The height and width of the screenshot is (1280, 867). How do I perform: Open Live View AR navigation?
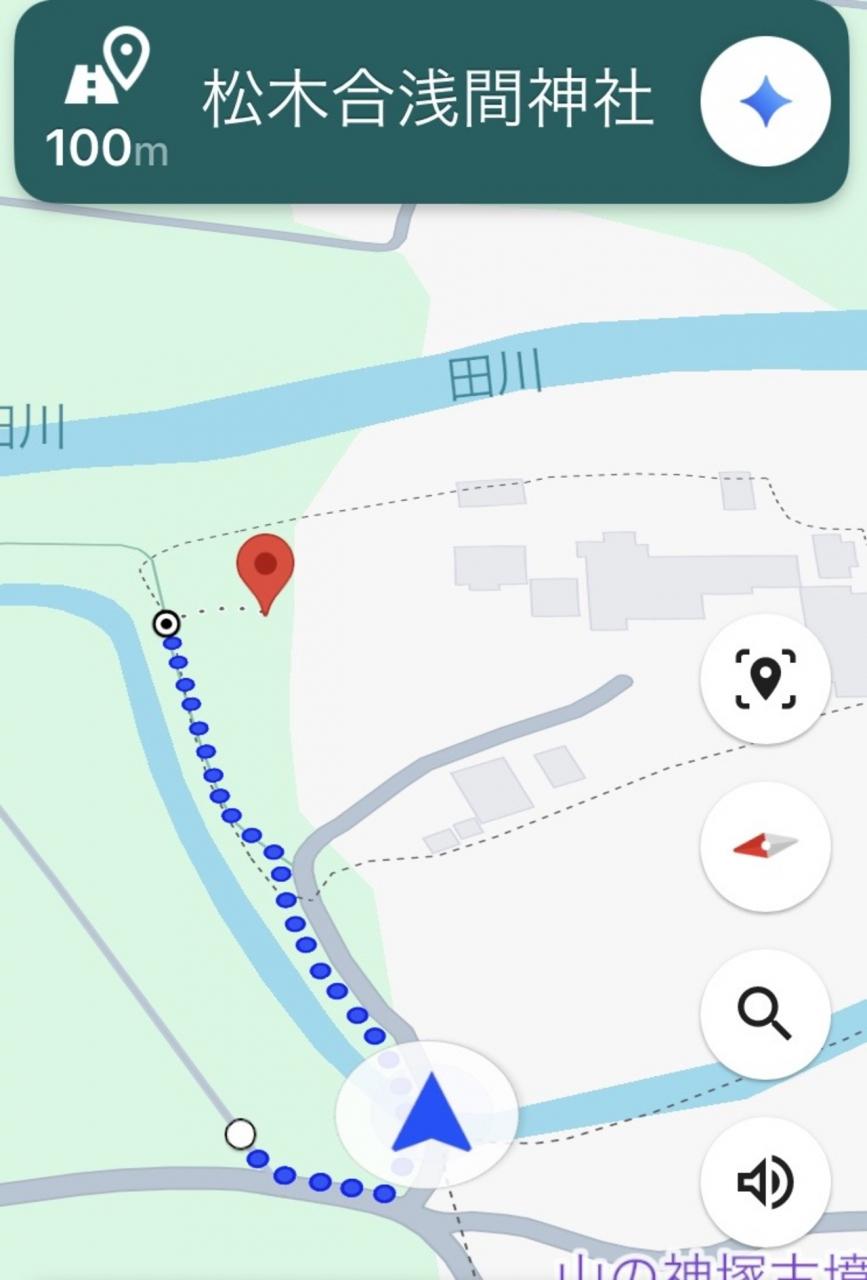[x=765, y=678]
